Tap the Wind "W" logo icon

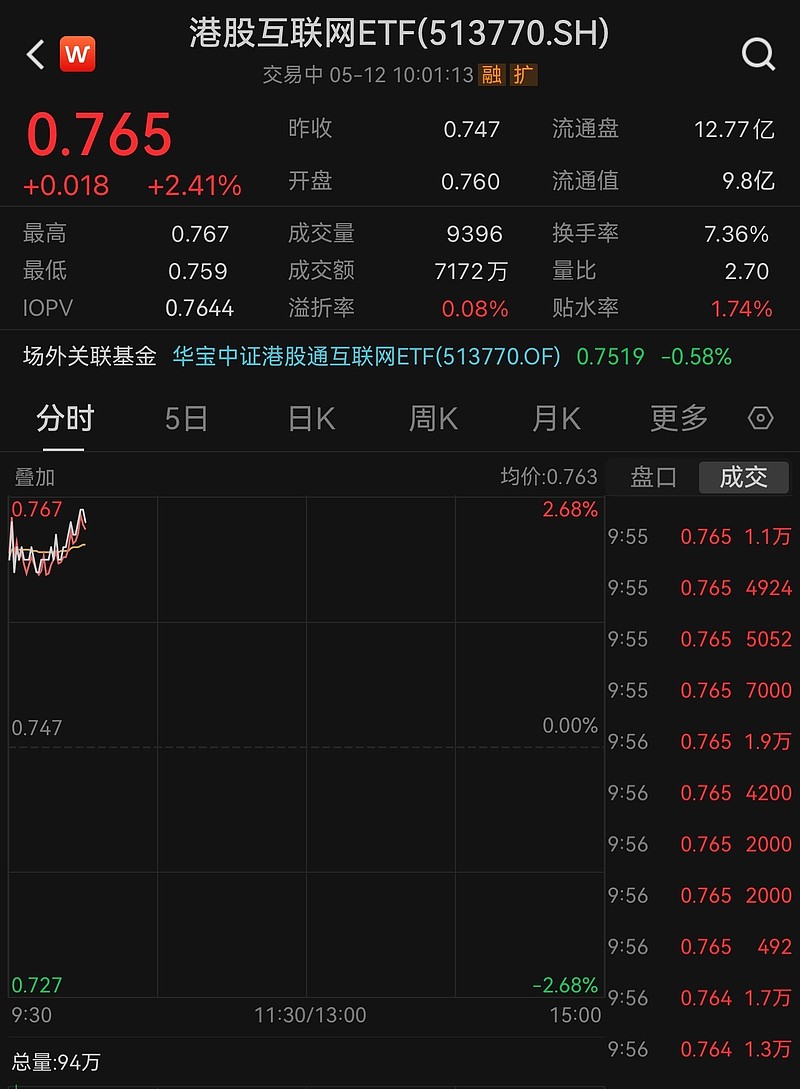coord(77,54)
